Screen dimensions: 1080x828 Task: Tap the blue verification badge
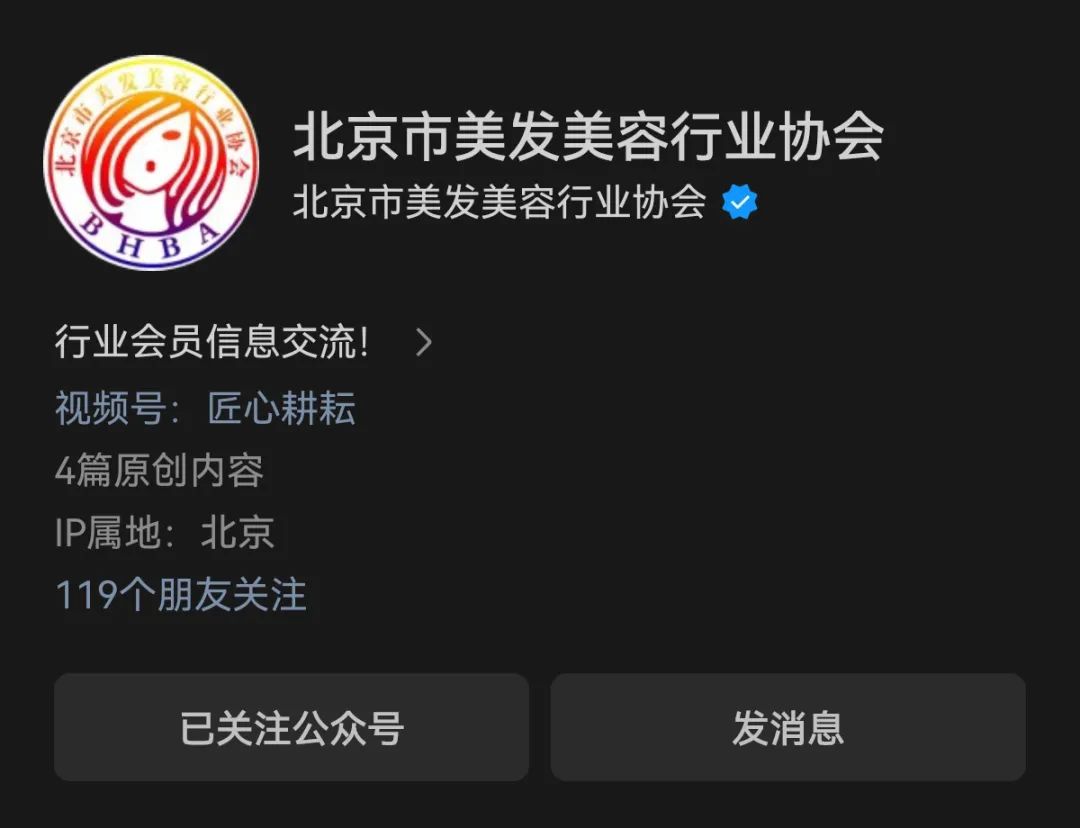(740, 203)
